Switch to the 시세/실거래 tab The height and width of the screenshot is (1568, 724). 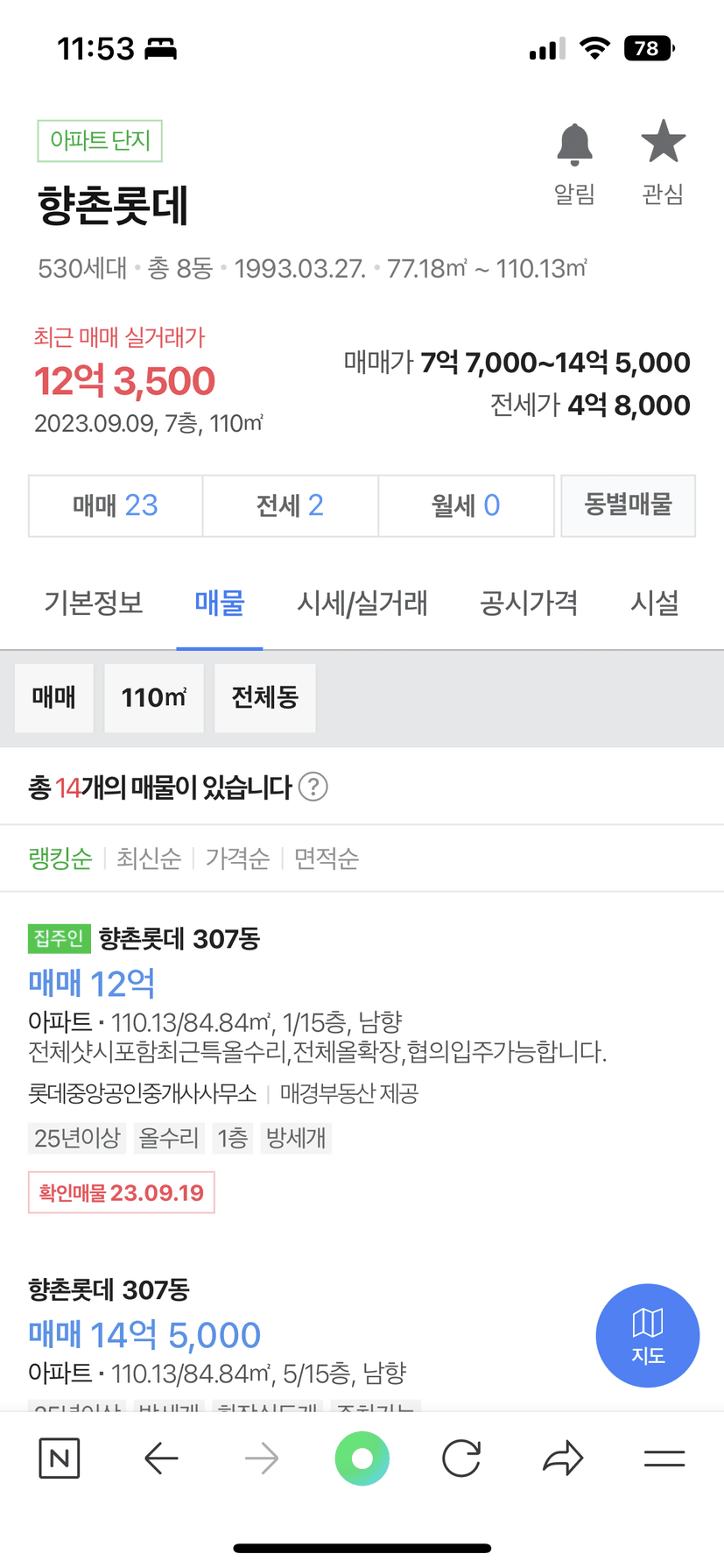pos(362,603)
